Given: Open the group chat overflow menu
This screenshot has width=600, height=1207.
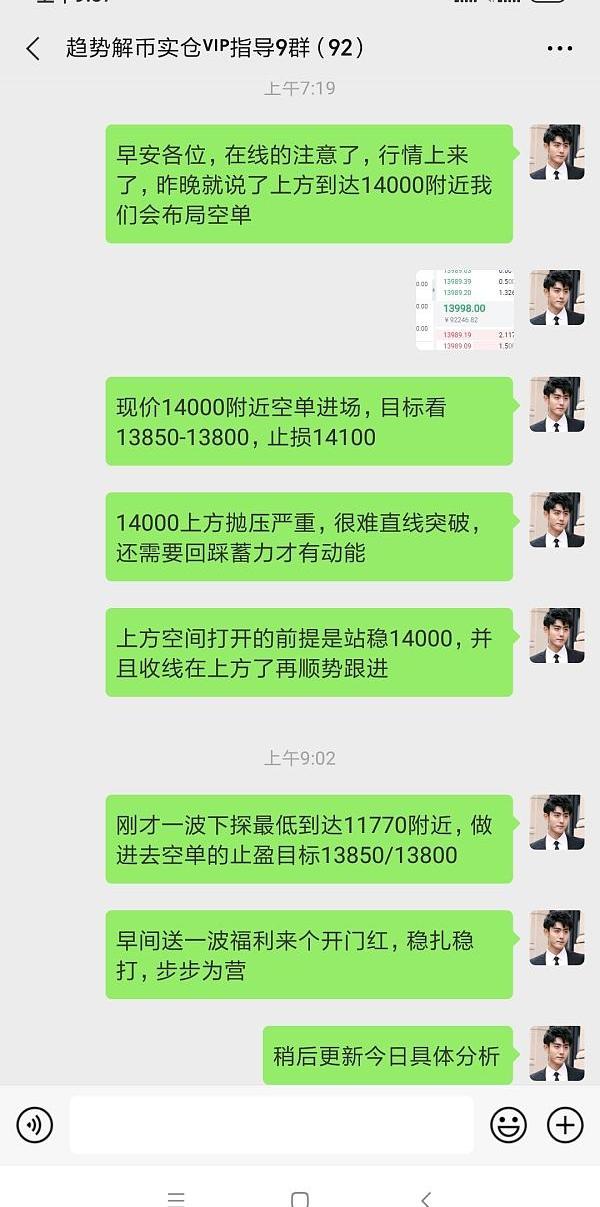Looking at the screenshot, I should click(559, 48).
